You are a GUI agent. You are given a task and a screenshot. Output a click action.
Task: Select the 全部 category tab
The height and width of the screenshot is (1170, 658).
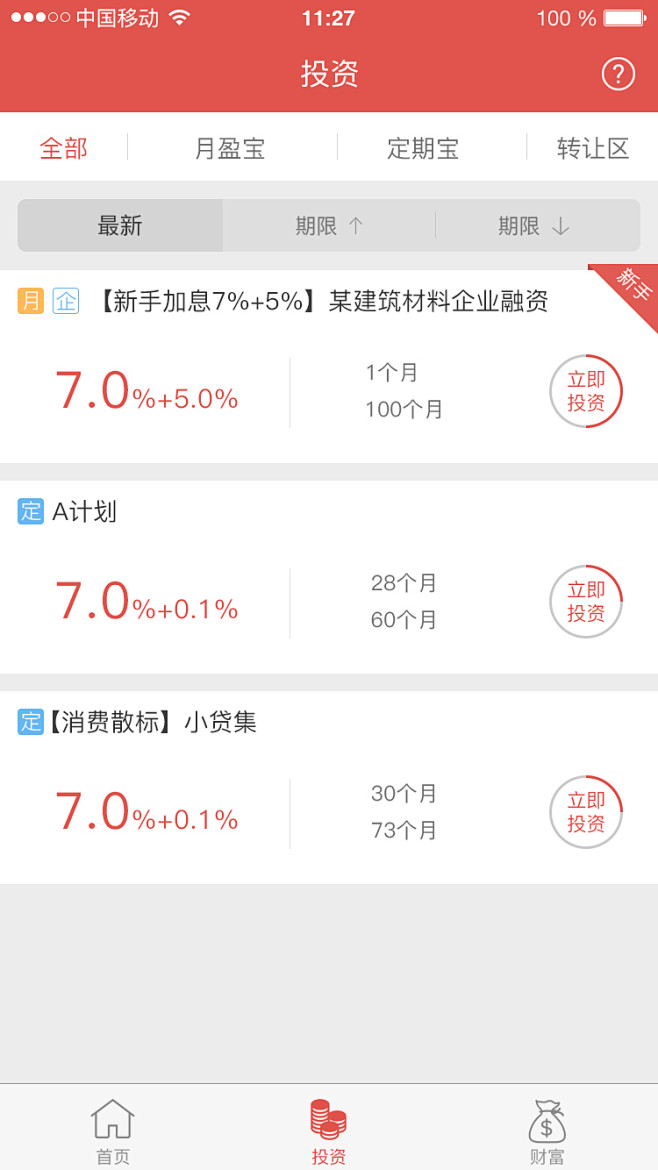pos(64,149)
